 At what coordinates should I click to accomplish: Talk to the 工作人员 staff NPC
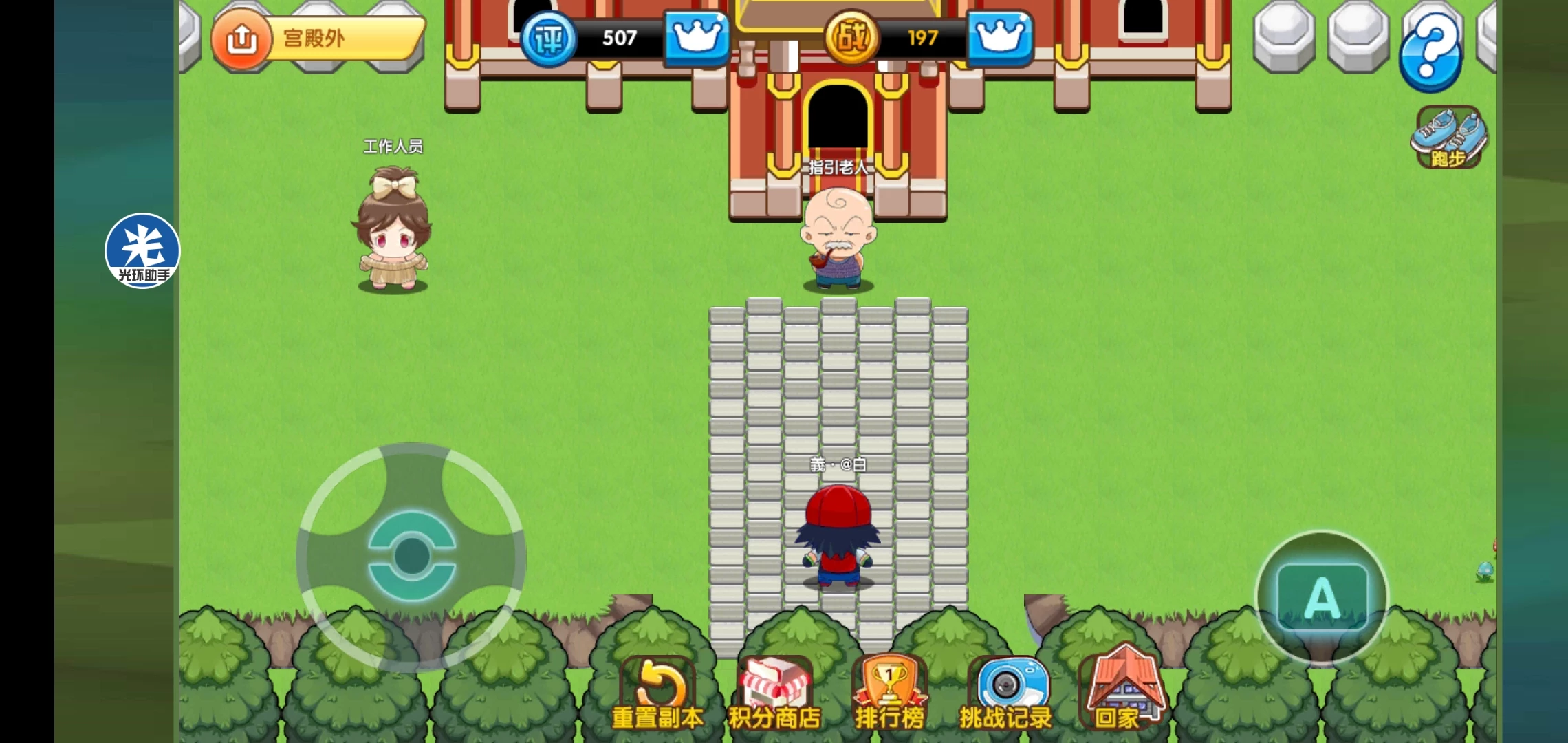393,232
